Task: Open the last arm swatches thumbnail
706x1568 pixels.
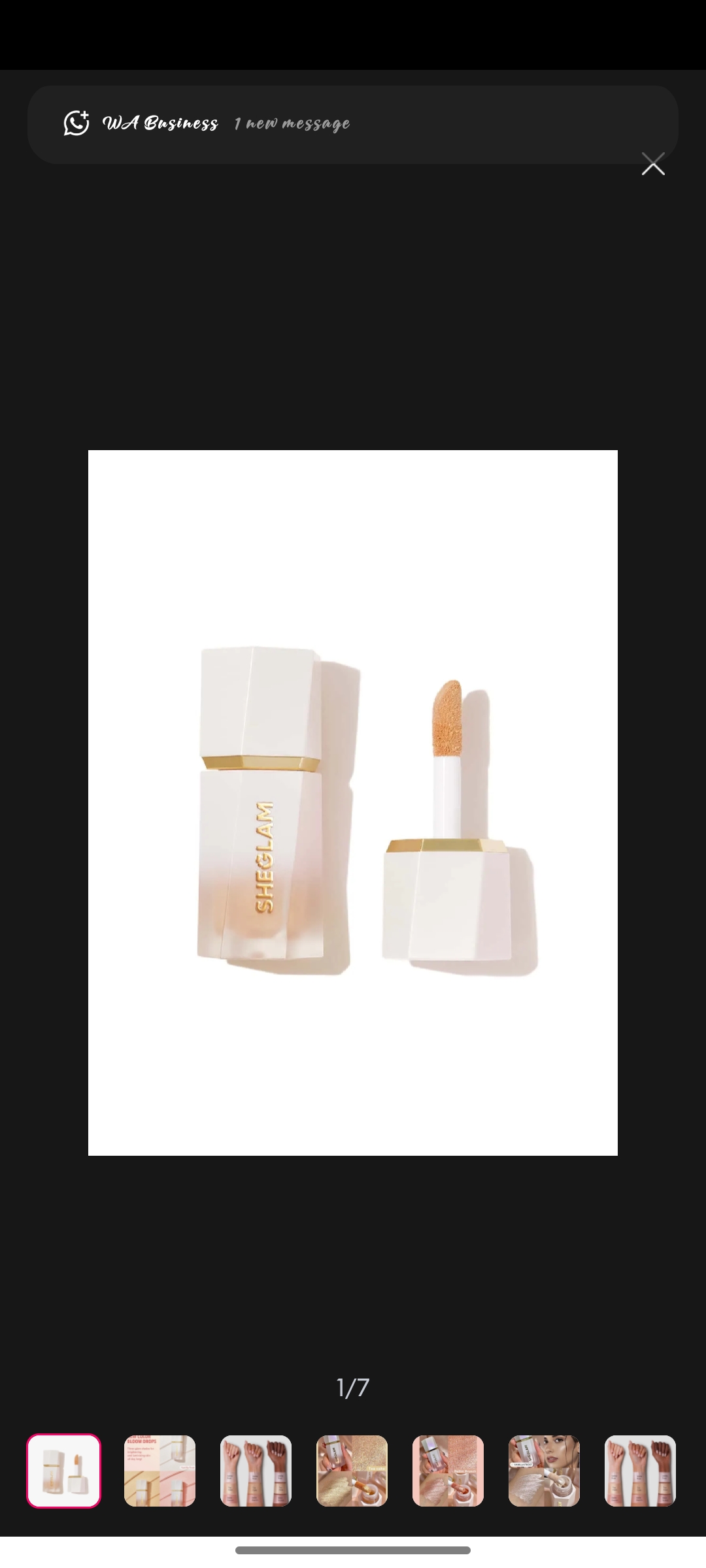Action: pyautogui.click(x=640, y=1471)
